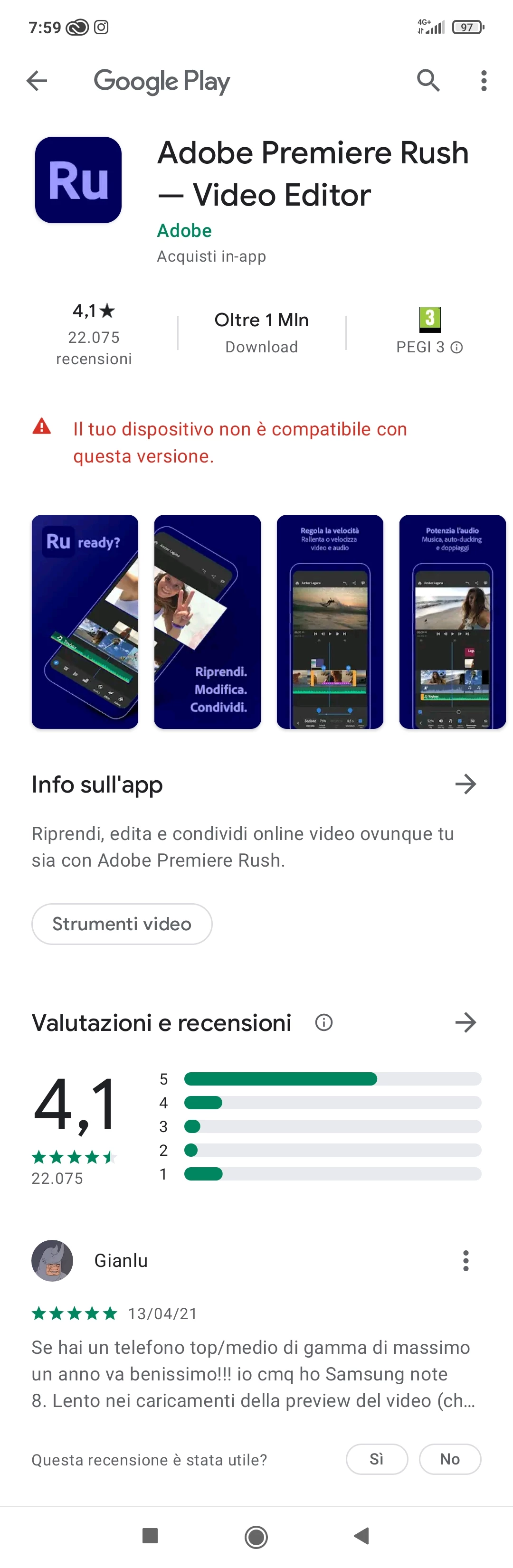Open recent apps from navigation bar

(150, 1536)
